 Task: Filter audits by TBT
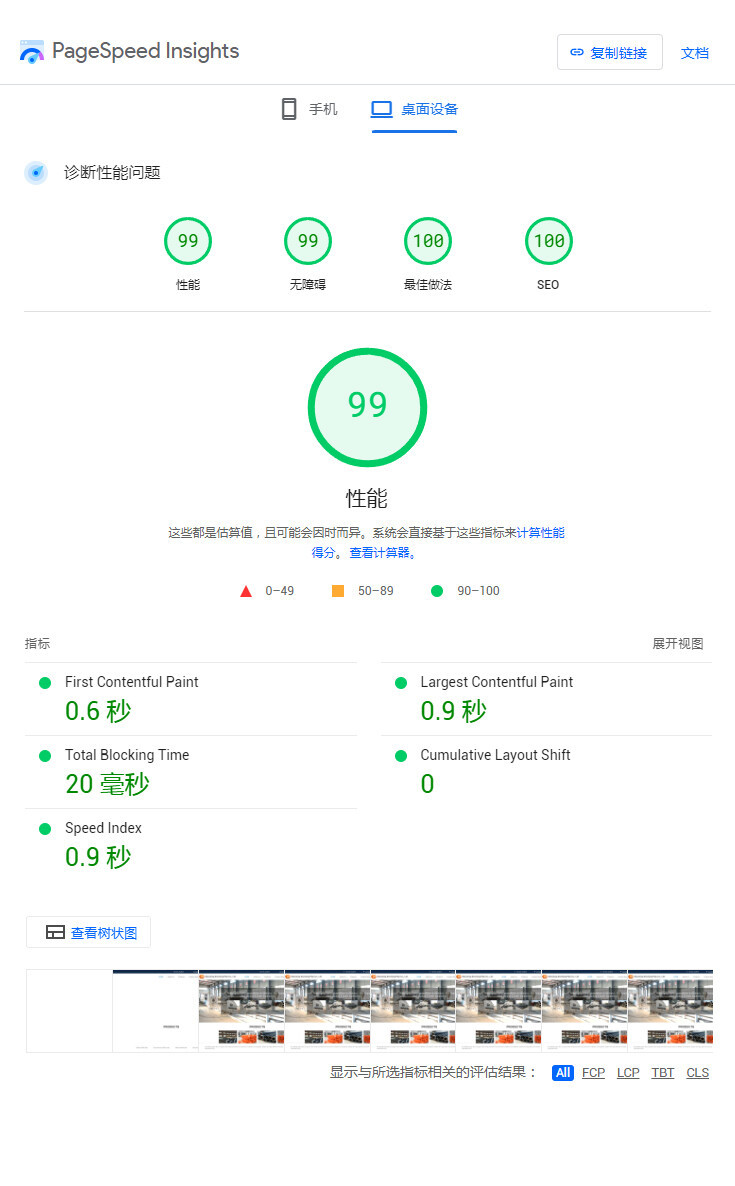coord(662,1073)
